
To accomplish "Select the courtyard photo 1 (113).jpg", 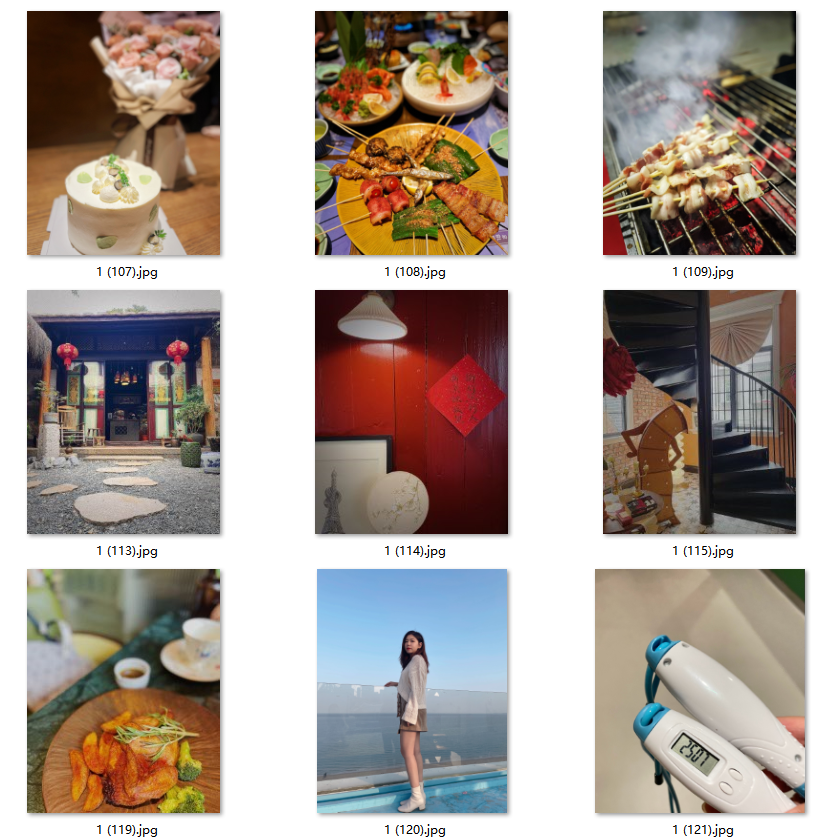I will [123, 412].
